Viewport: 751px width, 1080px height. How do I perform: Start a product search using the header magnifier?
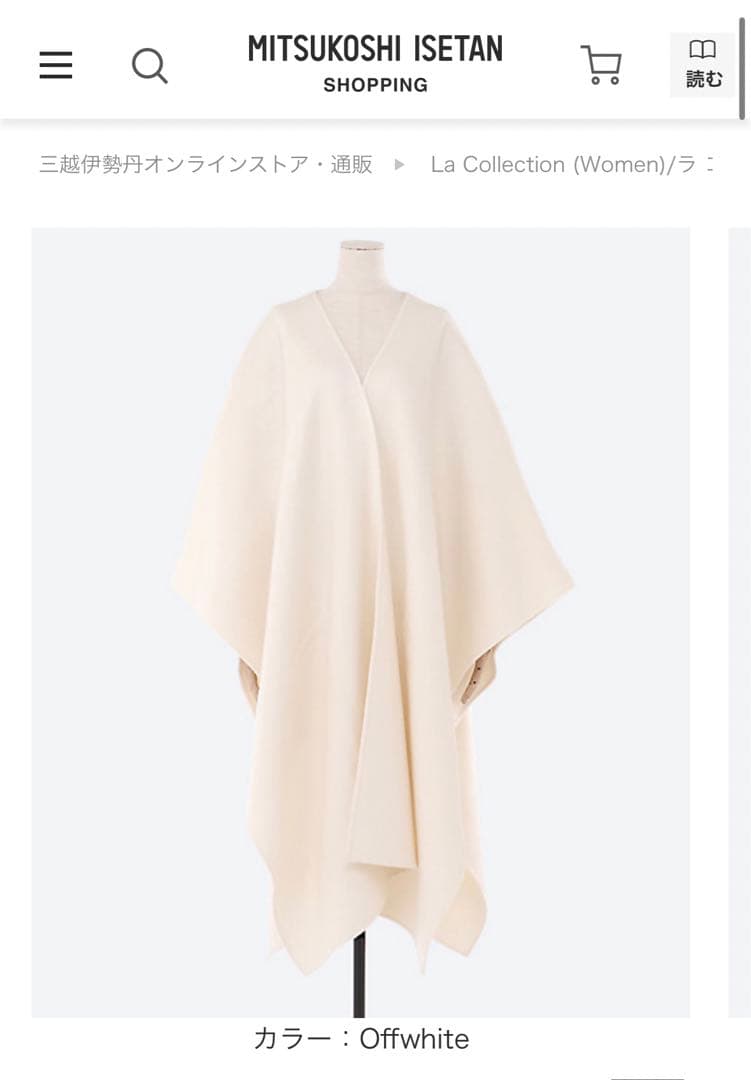[x=151, y=65]
